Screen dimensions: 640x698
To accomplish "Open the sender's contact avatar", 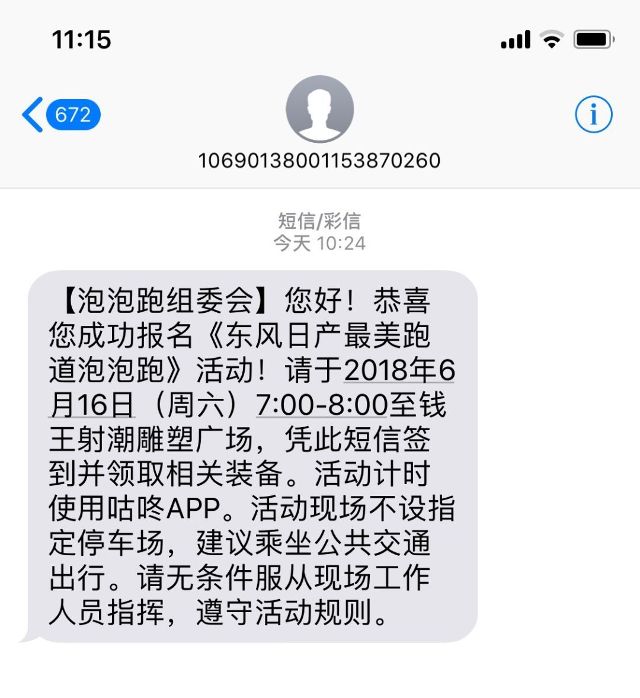I will [319, 109].
